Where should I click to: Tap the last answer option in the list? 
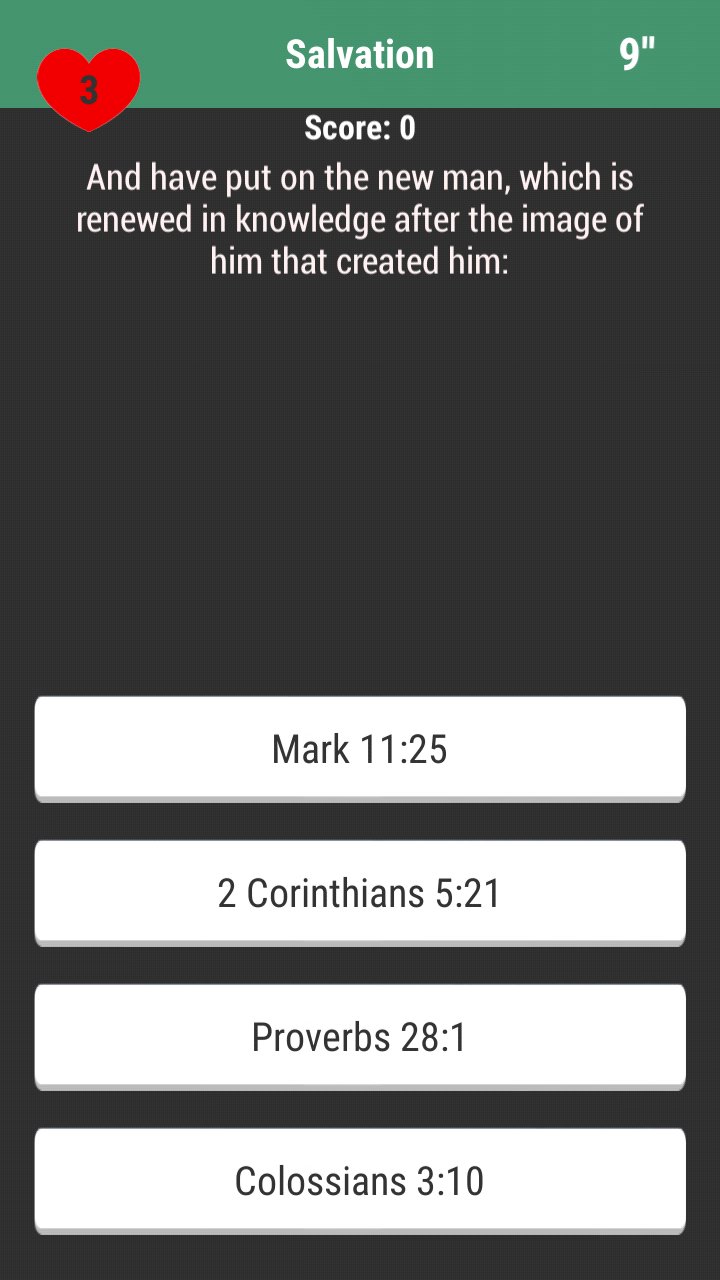pyautogui.click(x=360, y=1180)
